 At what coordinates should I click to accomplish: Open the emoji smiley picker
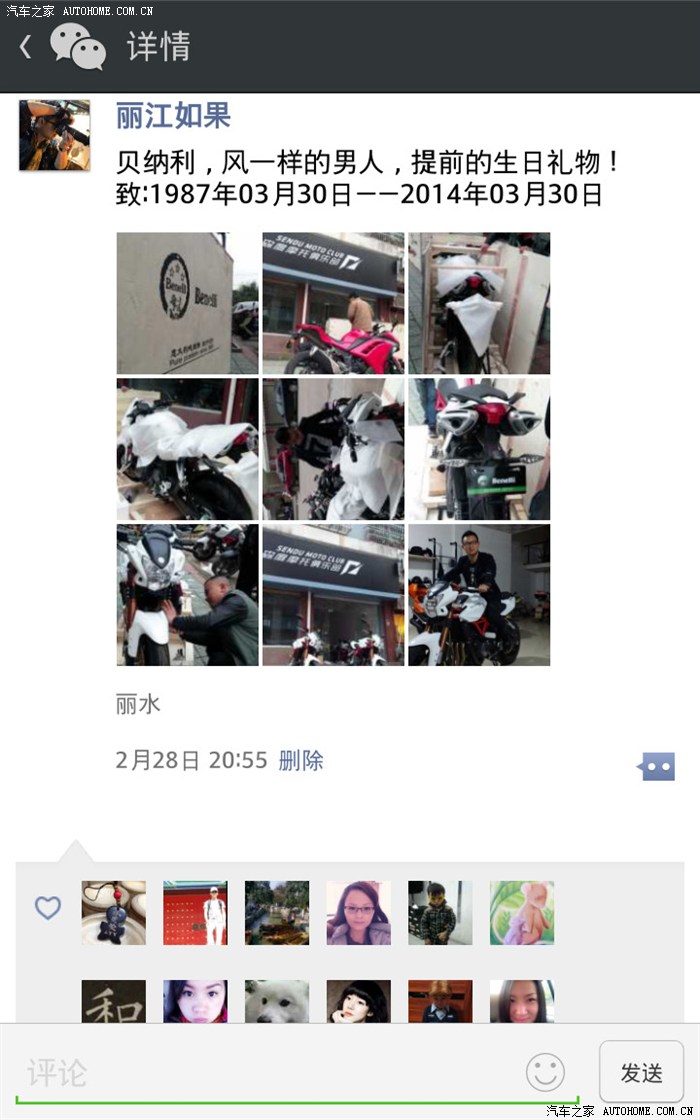pyautogui.click(x=545, y=1073)
